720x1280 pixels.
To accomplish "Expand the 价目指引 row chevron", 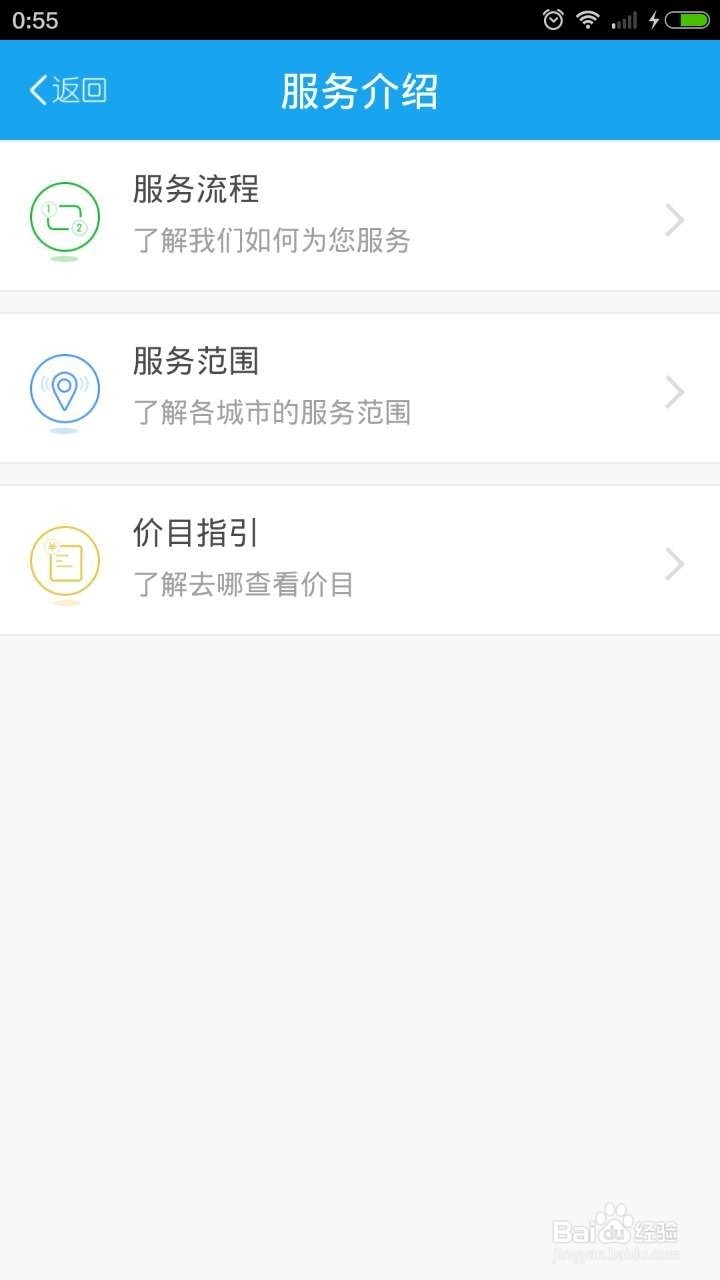I will (x=674, y=564).
